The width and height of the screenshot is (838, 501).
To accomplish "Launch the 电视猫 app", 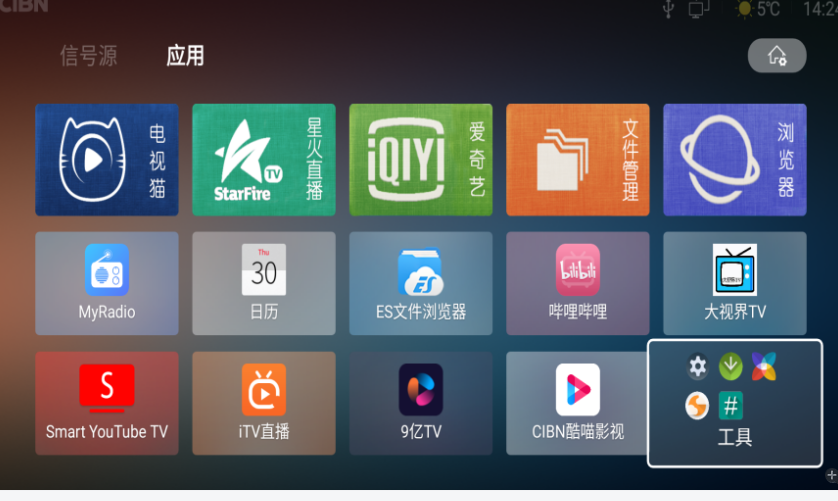I will (107, 160).
